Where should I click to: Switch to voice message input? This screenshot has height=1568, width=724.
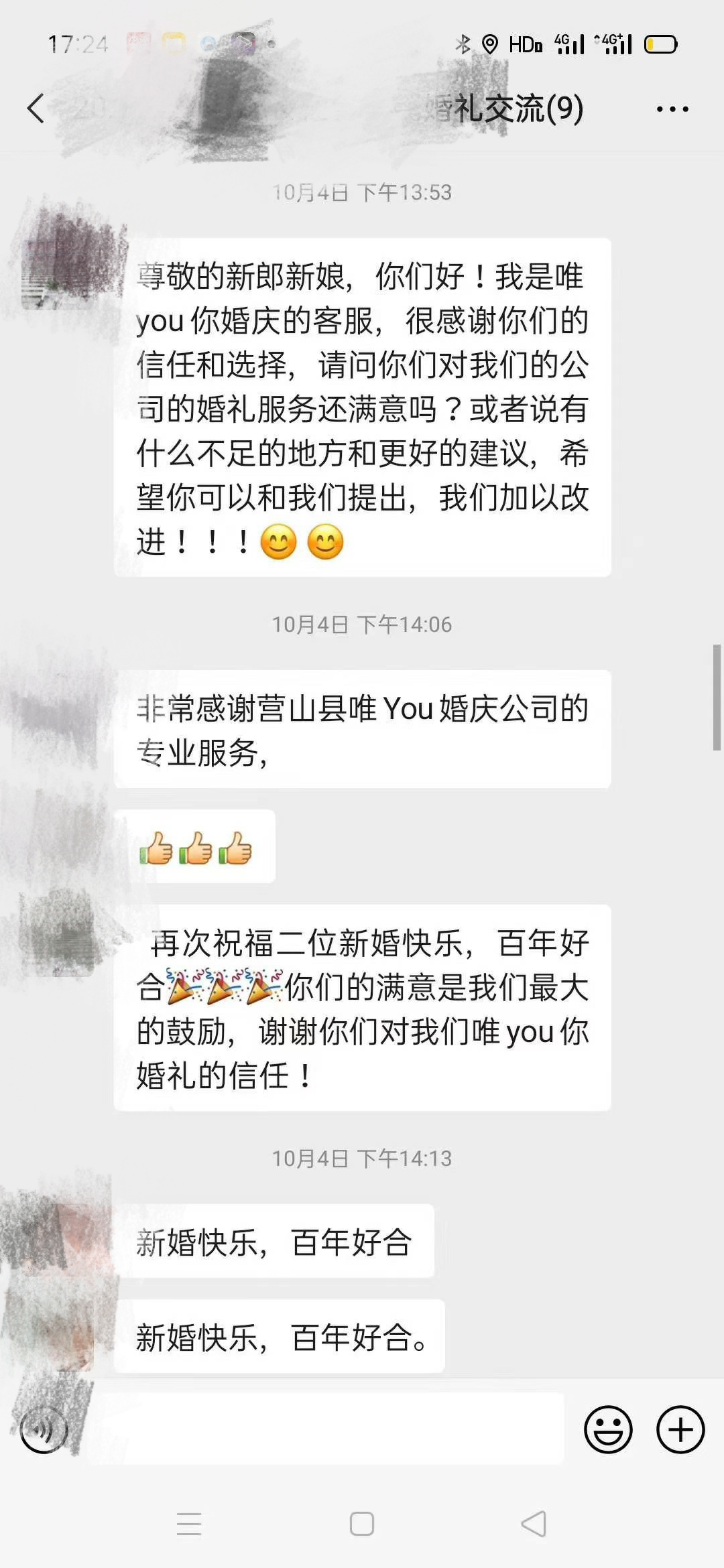tap(44, 1430)
